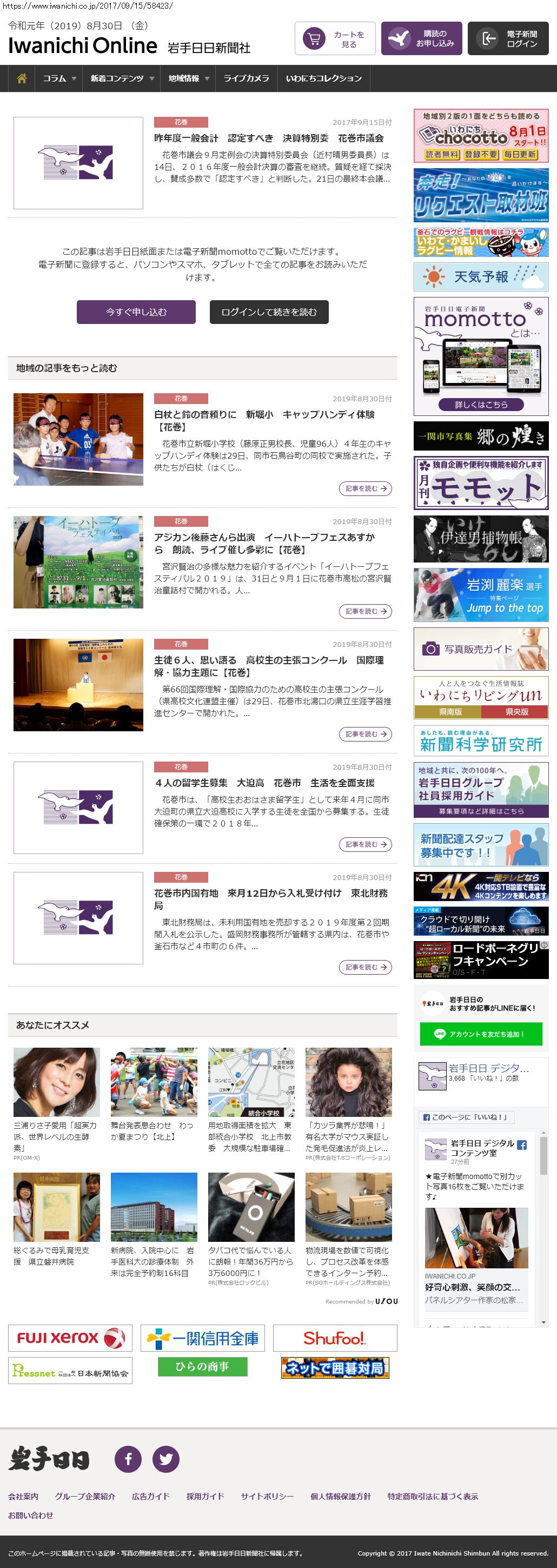The height and width of the screenshot is (1568, 557).
Task: Check the 天気予報 weather banner
Action: pyautogui.click(x=481, y=277)
